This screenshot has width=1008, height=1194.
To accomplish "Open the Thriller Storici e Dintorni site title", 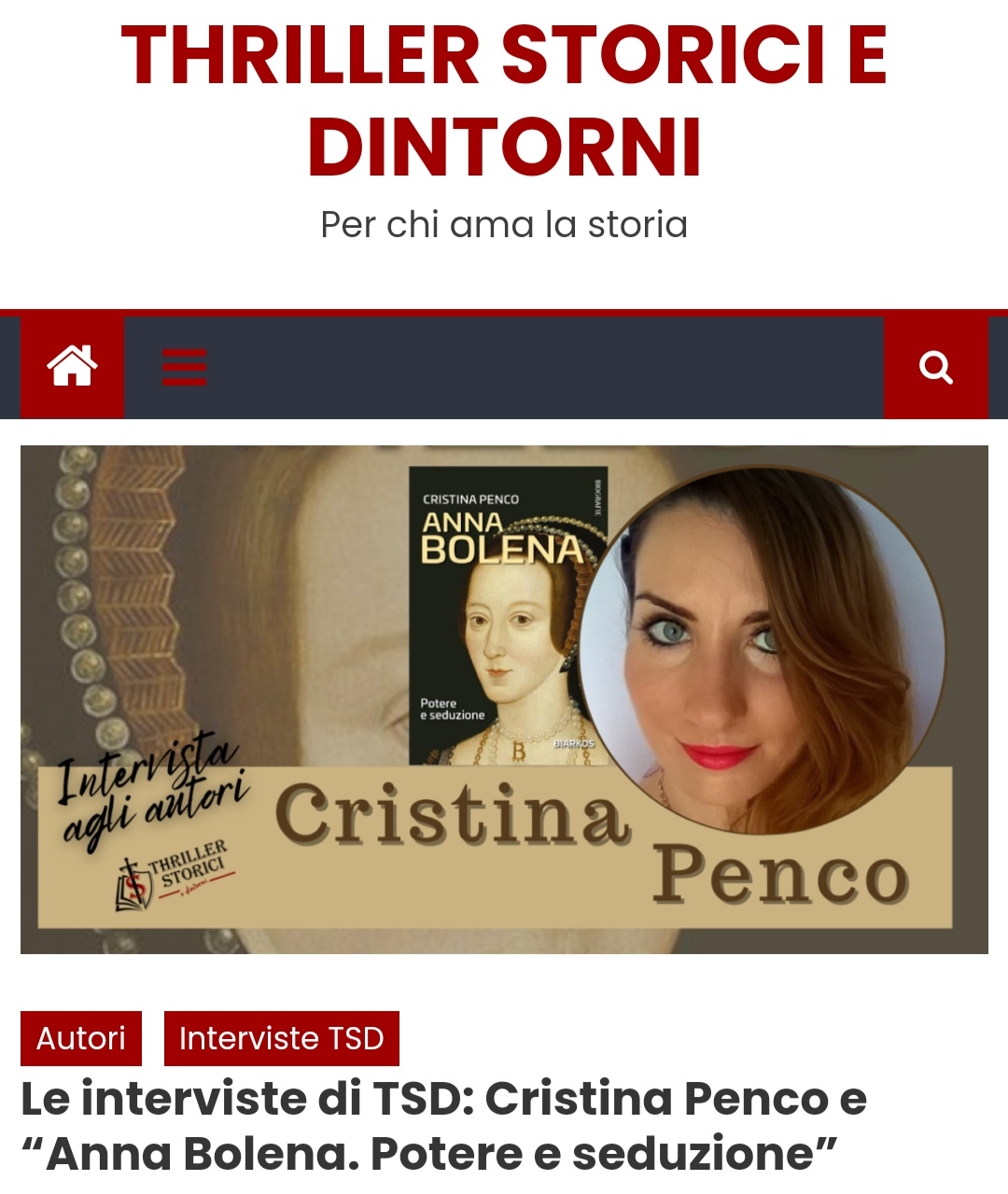I will point(504,101).
